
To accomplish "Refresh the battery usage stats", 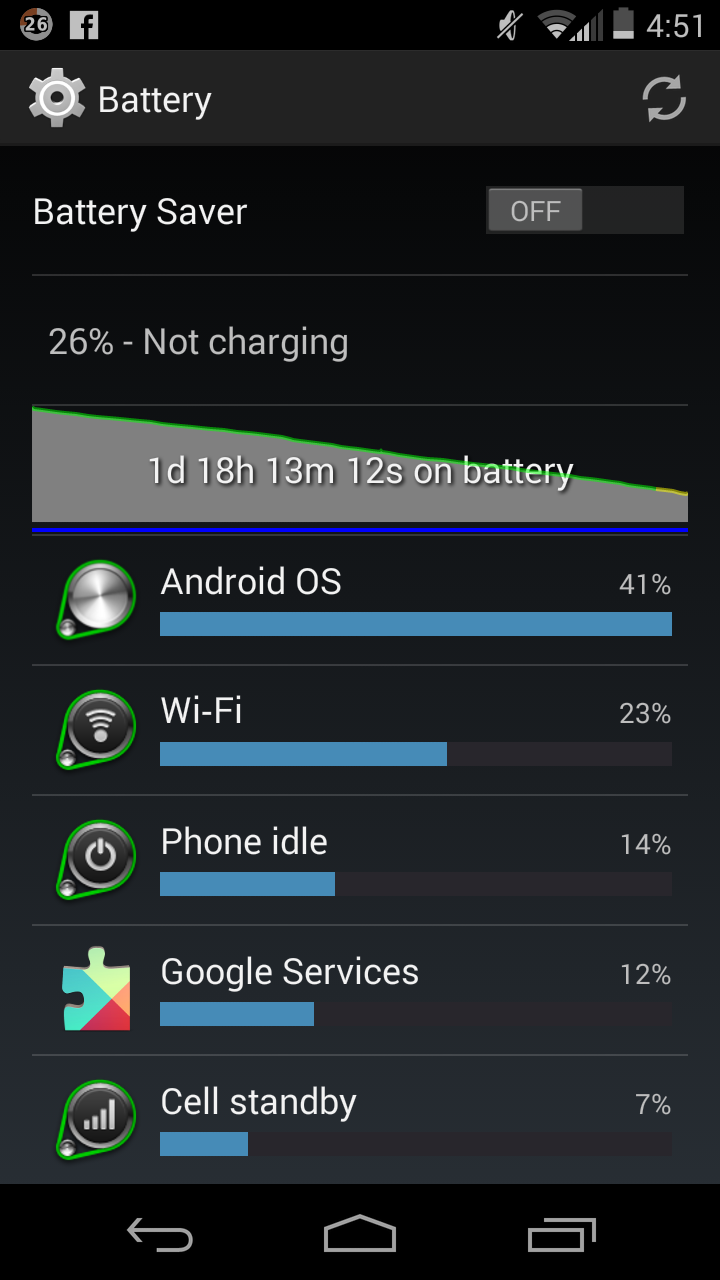I will [x=664, y=100].
